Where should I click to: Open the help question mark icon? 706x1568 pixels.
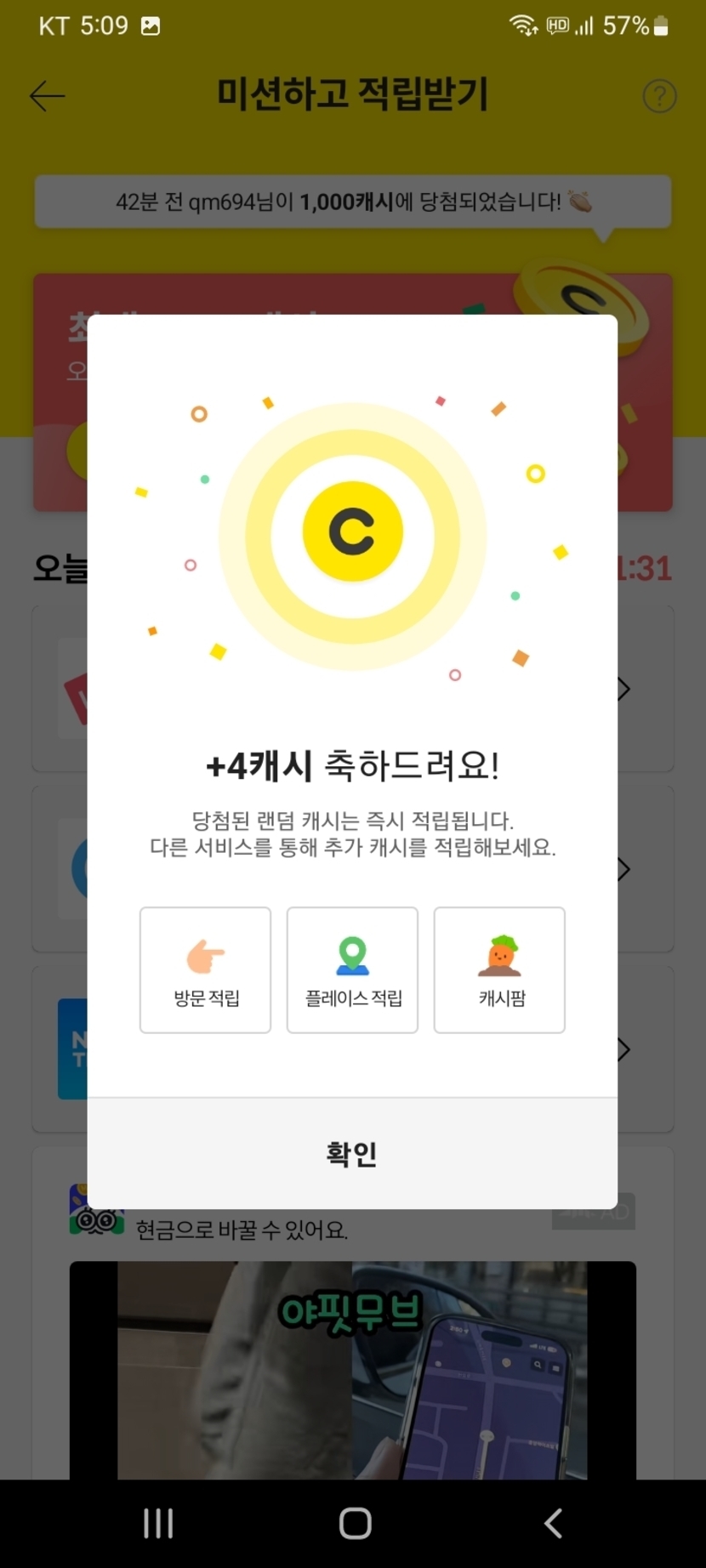[659, 96]
